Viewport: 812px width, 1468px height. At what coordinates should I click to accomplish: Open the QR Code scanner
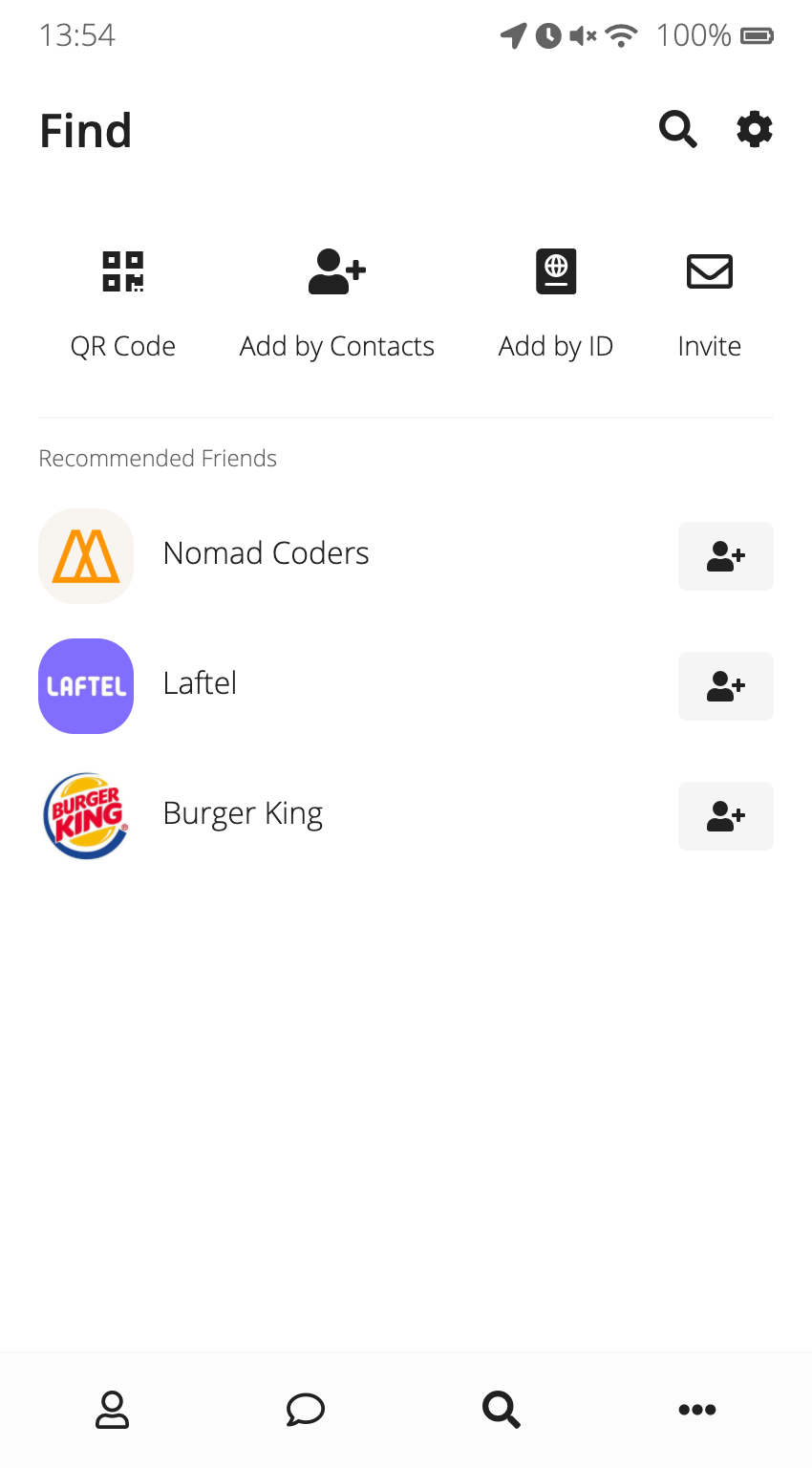click(123, 296)
